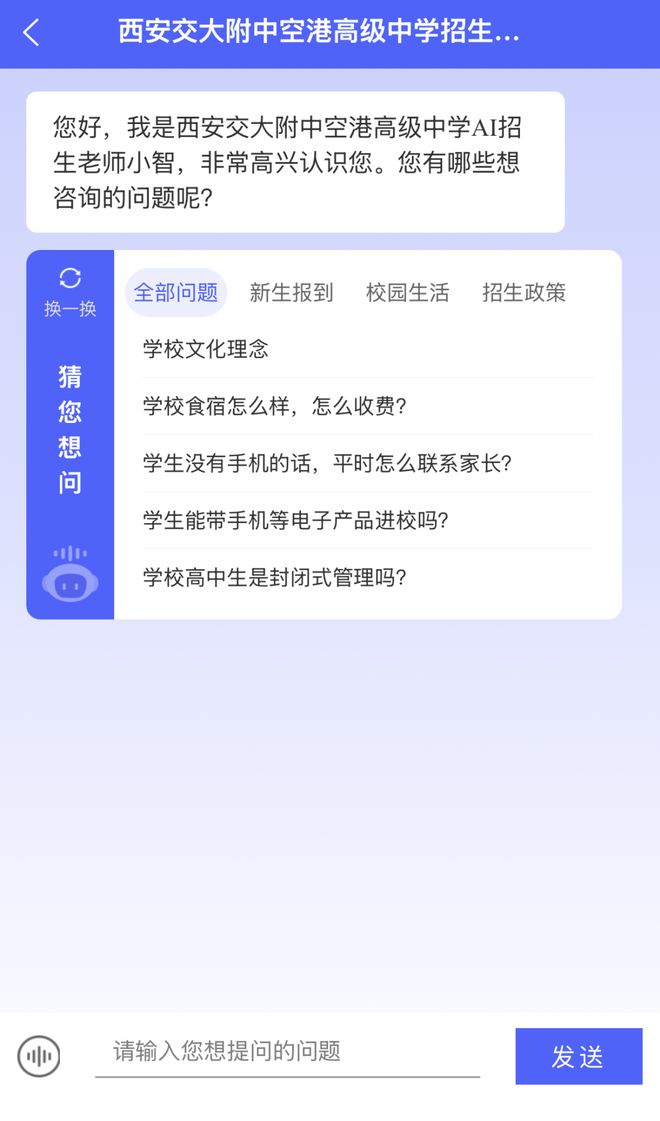Go back using the top-left arrow
The image size is (660, 1121).
click(31, 33)
